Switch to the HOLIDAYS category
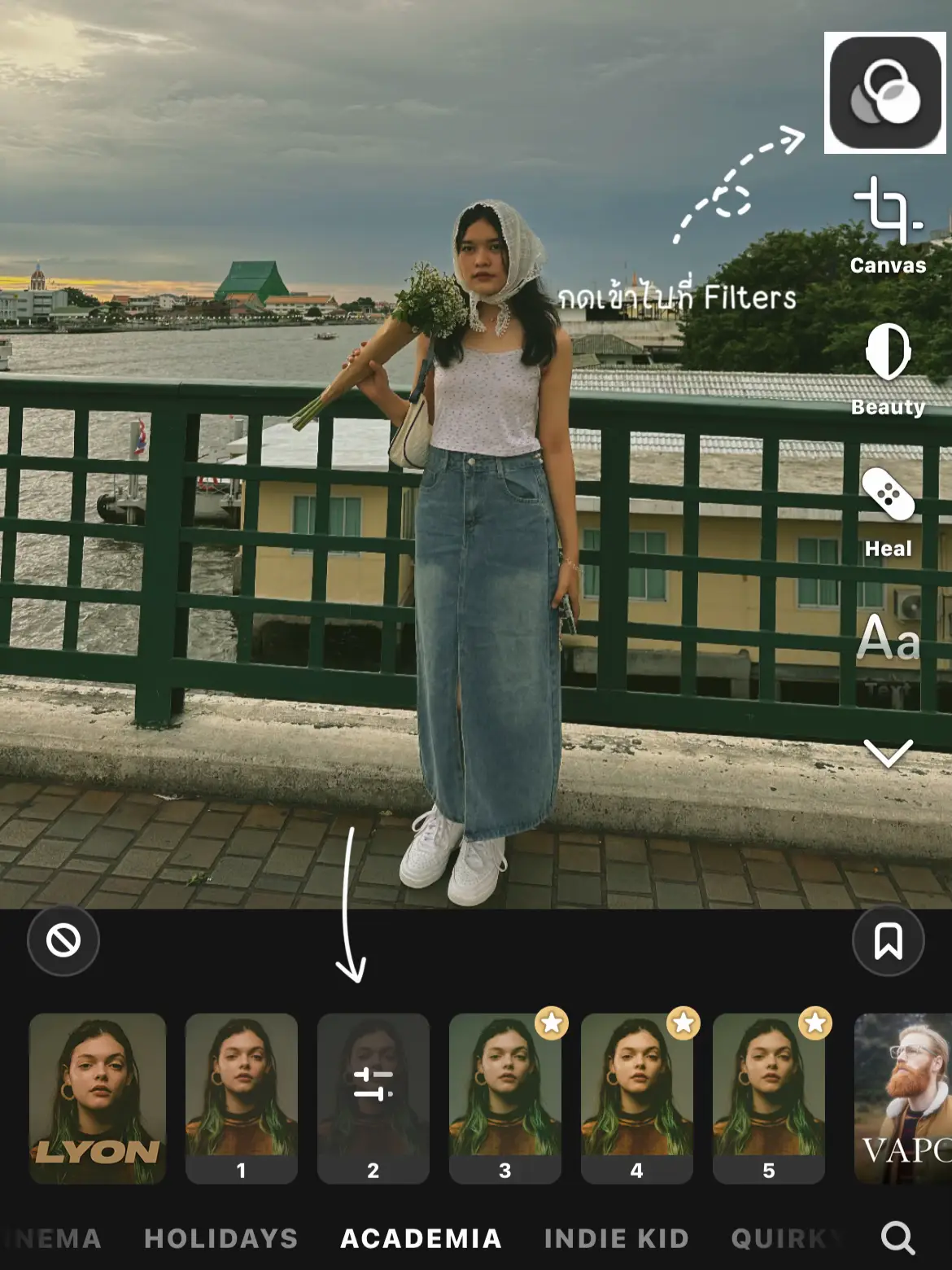This screenshot has height=1270, width=952. coord(221,1238)
